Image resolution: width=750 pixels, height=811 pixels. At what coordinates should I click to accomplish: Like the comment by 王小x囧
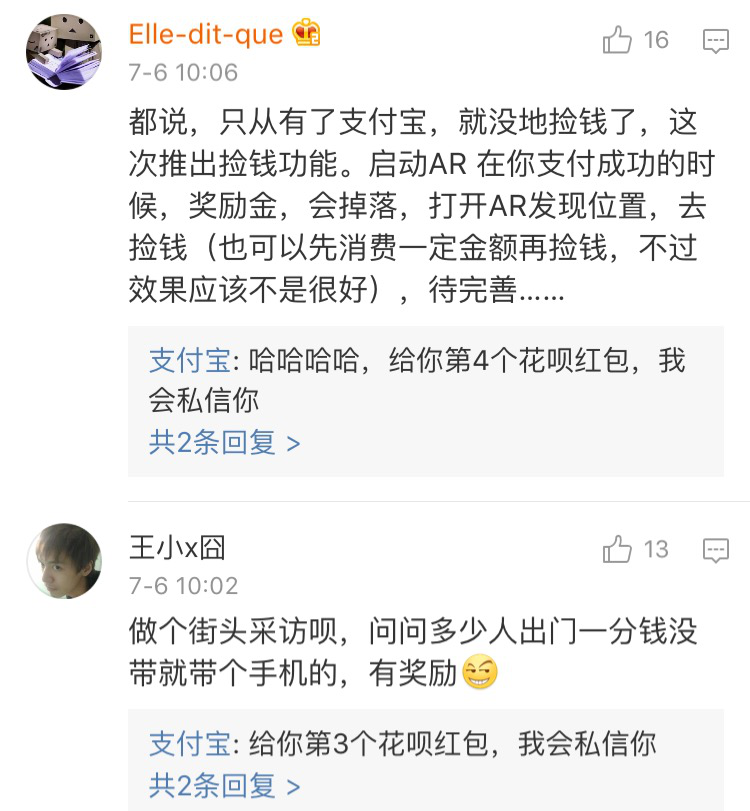click(x=619, y=550)
